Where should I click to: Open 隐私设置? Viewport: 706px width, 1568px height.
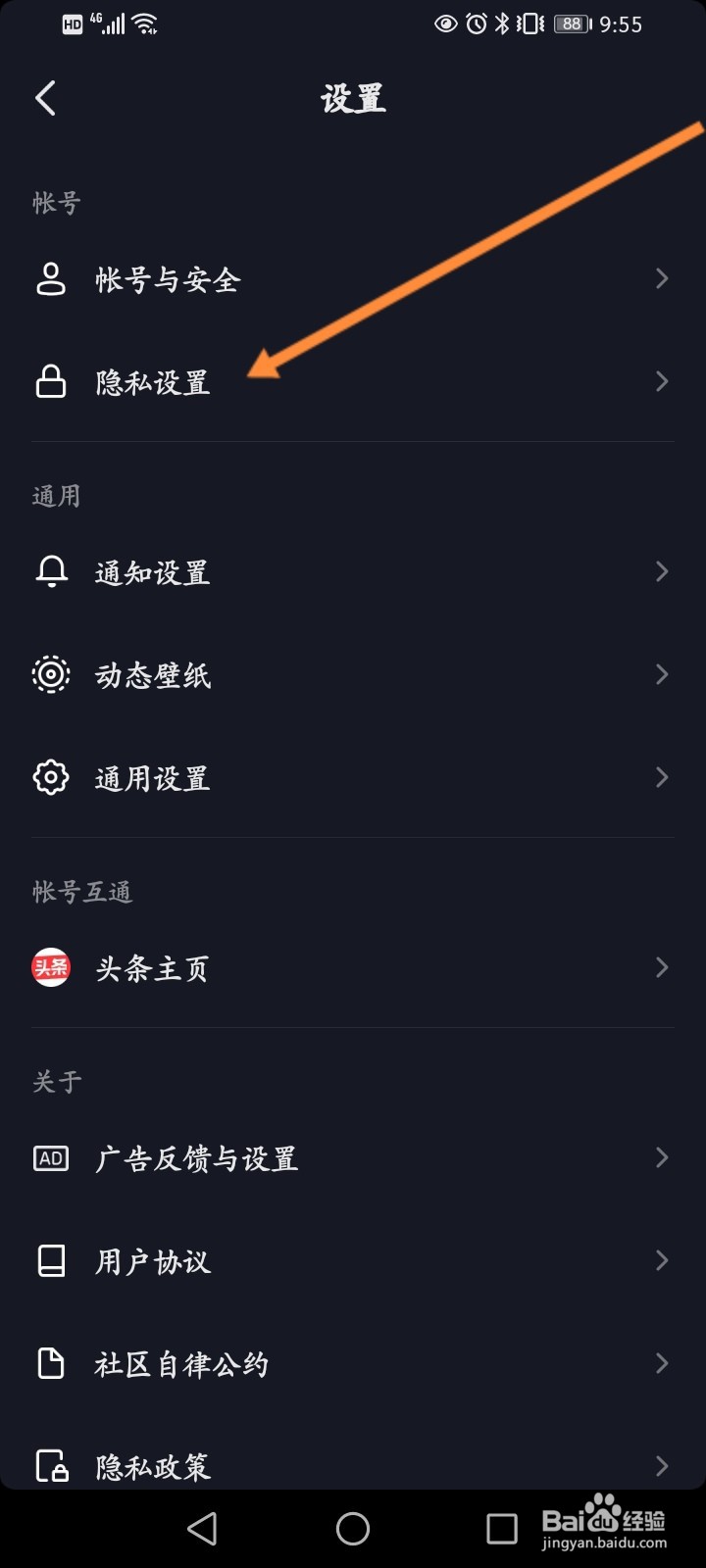point(153,382)
